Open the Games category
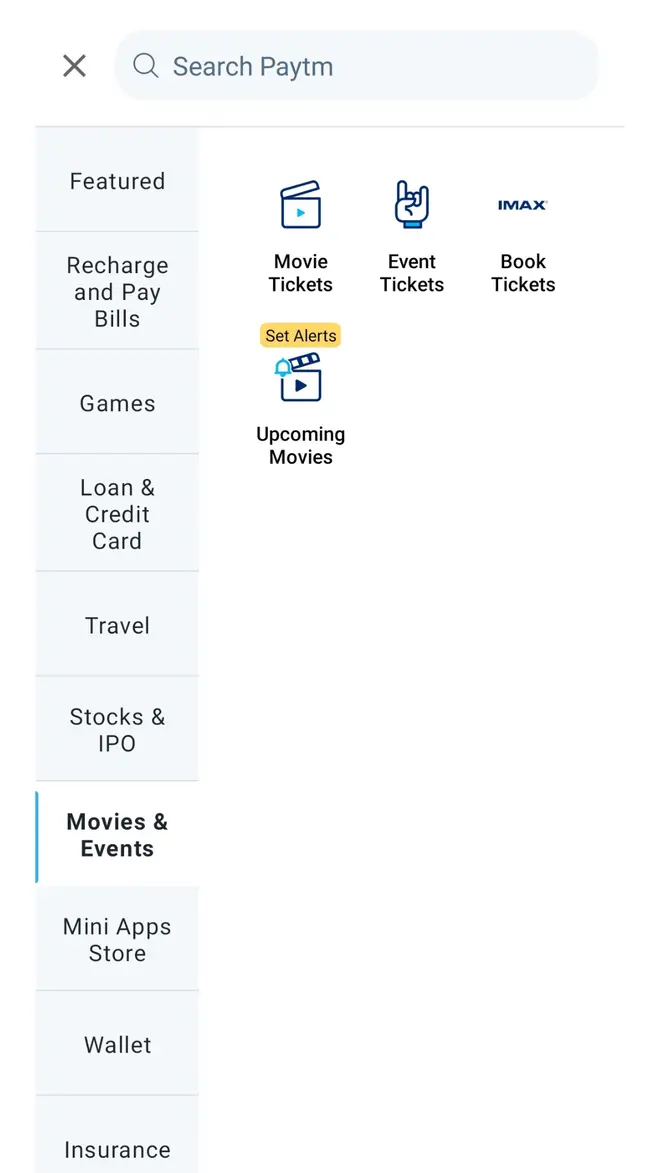This screenshot has width=660, height=1173. (117, 402)
